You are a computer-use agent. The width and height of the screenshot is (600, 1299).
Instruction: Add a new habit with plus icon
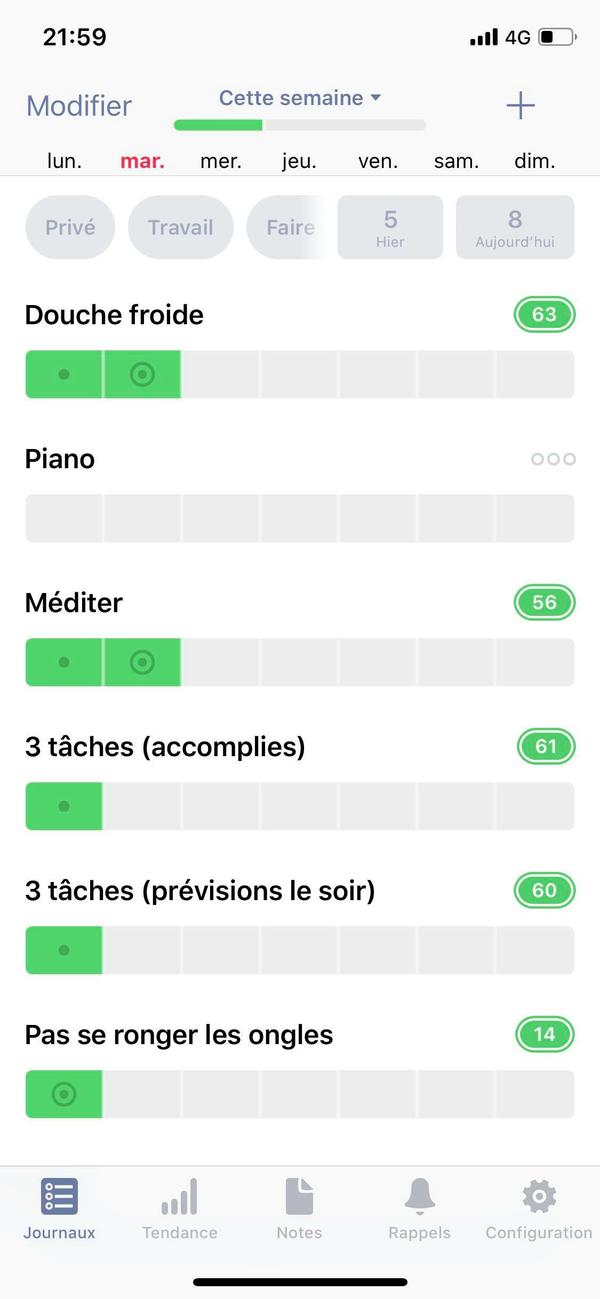pyautogui.click(x=520, y=106)
